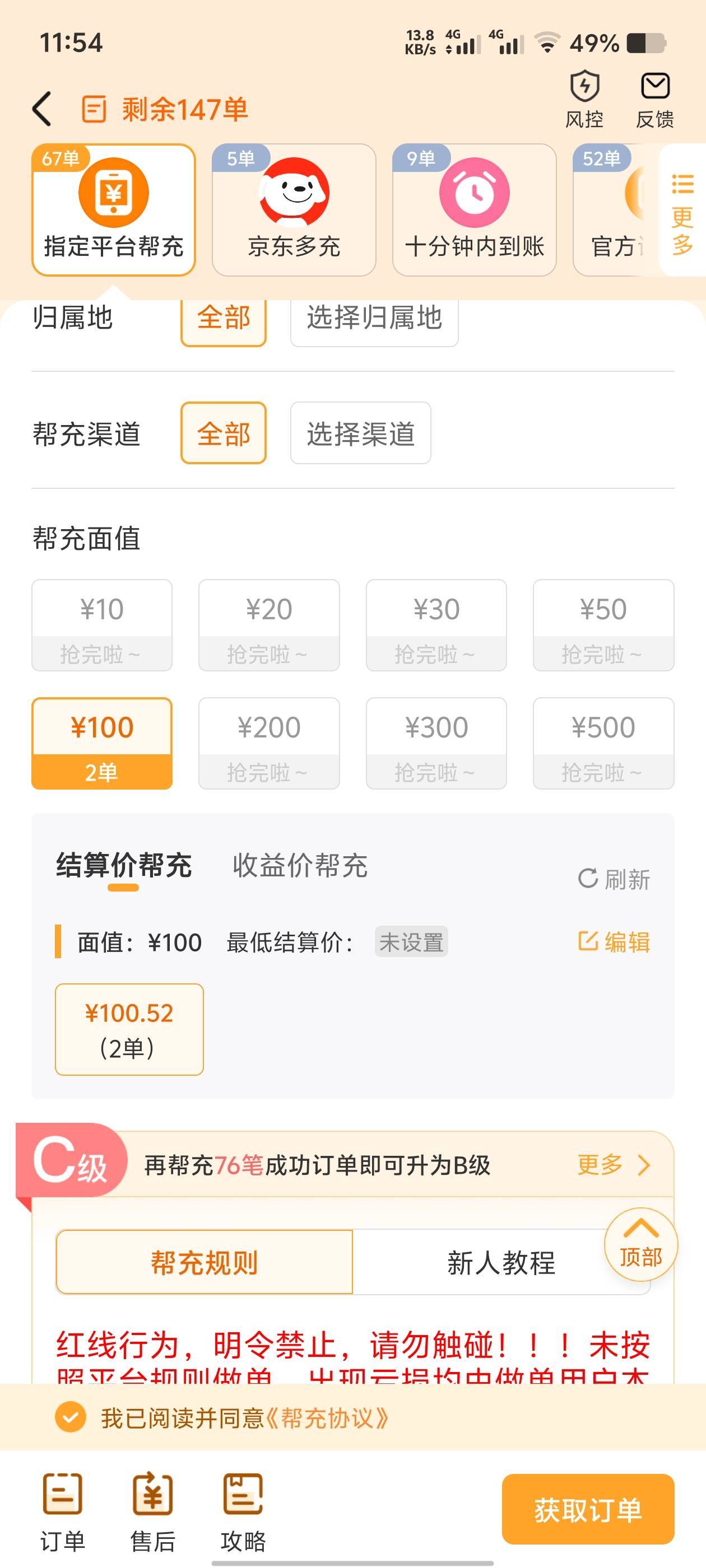Open the 反馈 feedback page
This screenshot has width=706, height=1568.
(655, 100)
